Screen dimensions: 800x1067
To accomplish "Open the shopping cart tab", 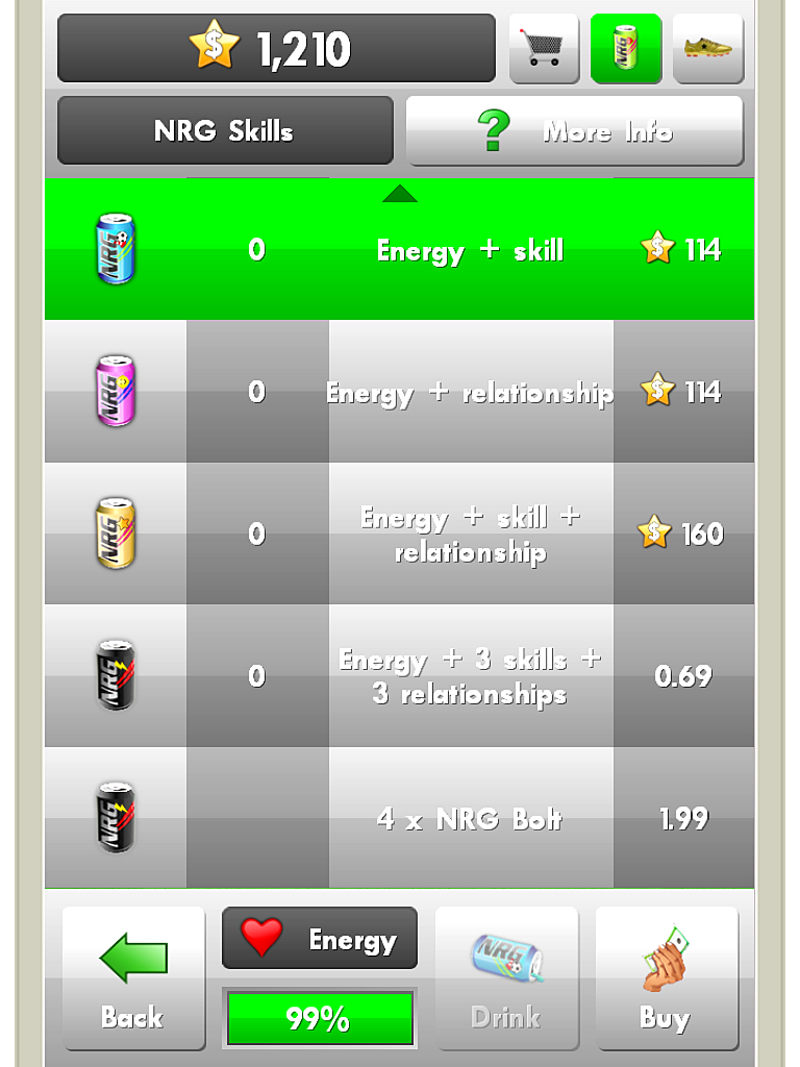I will coord(544,48).
